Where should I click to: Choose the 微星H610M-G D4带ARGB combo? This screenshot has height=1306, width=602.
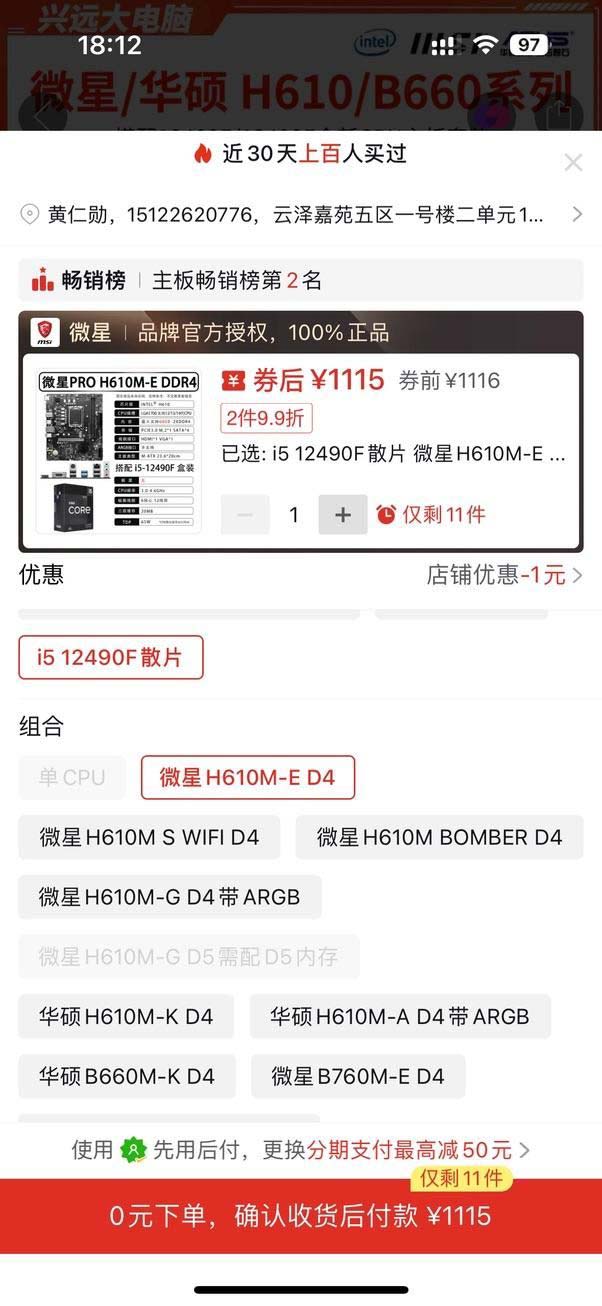coord(169,897)
